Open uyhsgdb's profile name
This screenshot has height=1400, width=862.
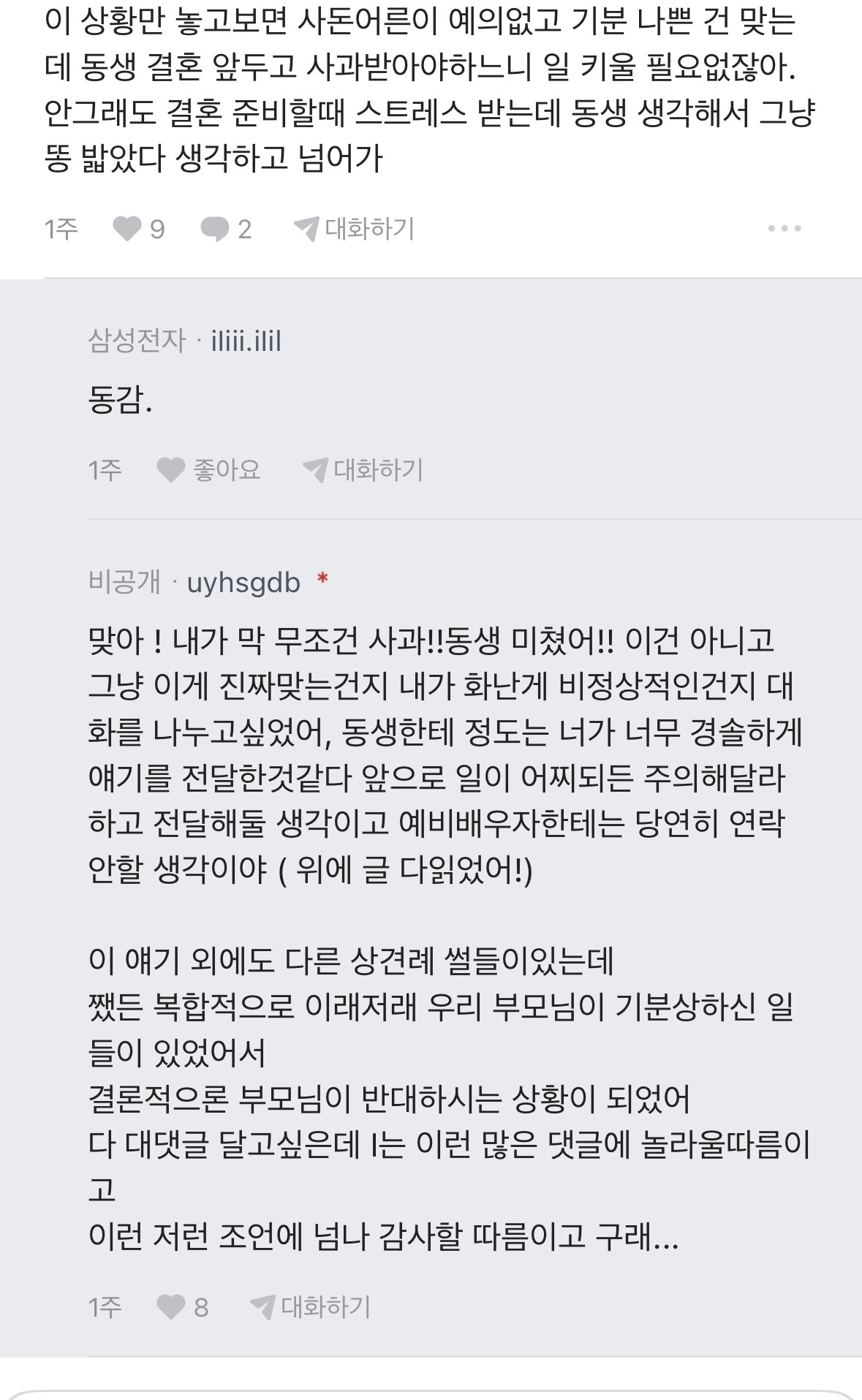tap(243, 583)
